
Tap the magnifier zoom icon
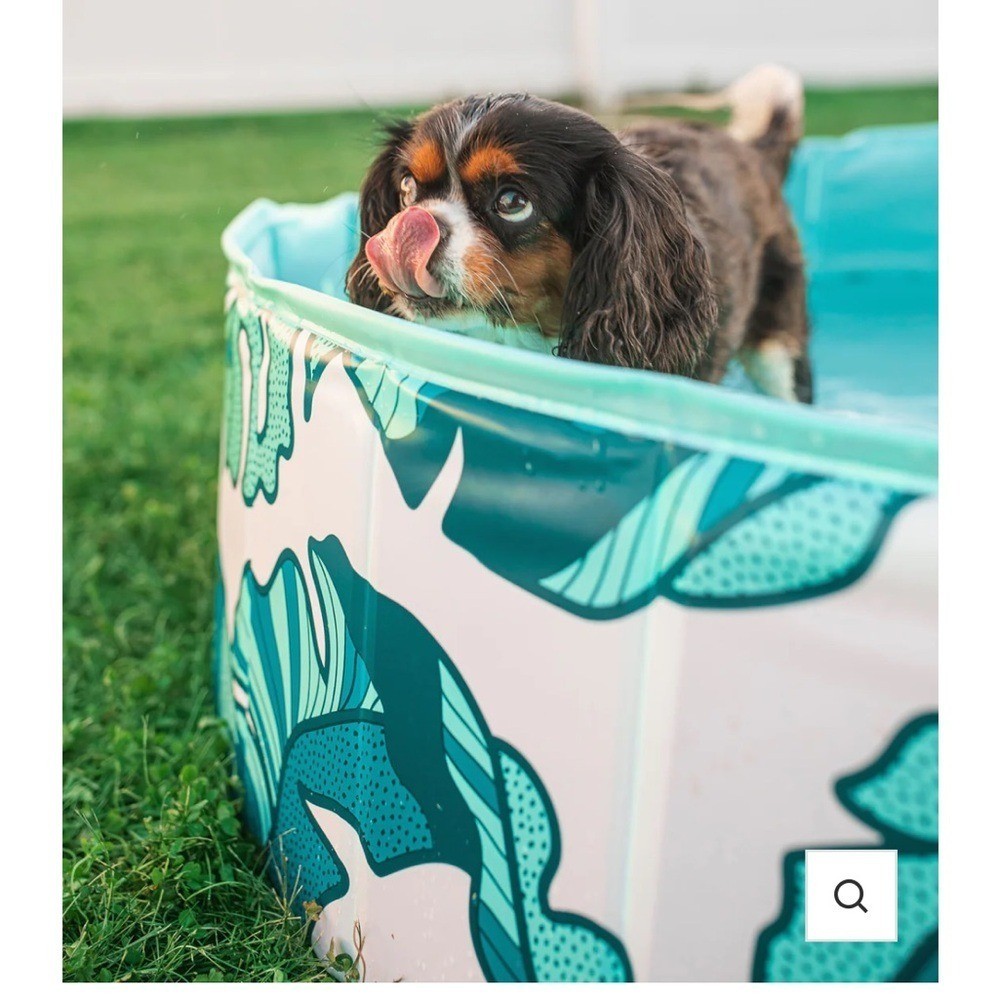tap(851, 896)
